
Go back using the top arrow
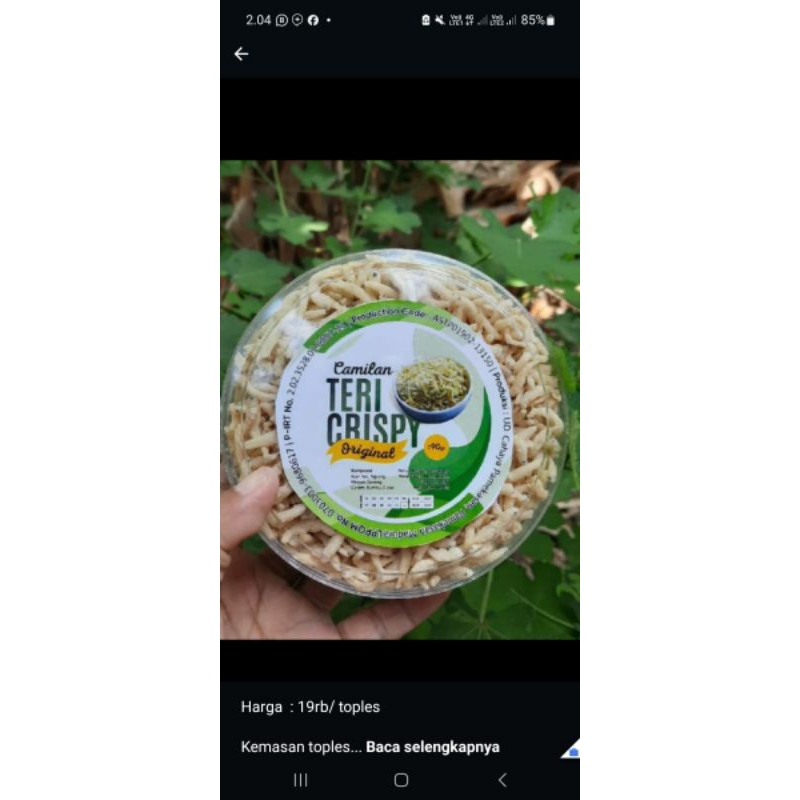coord(241,54)
